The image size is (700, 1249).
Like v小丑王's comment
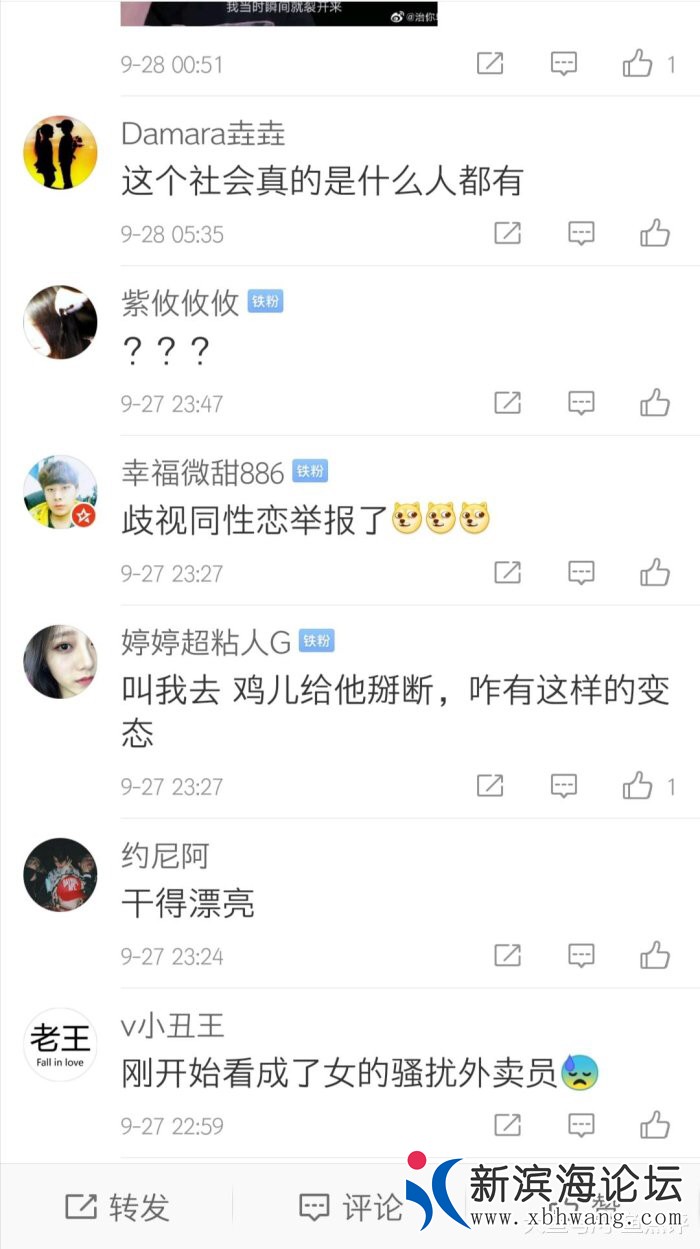tap(655, 1124)
